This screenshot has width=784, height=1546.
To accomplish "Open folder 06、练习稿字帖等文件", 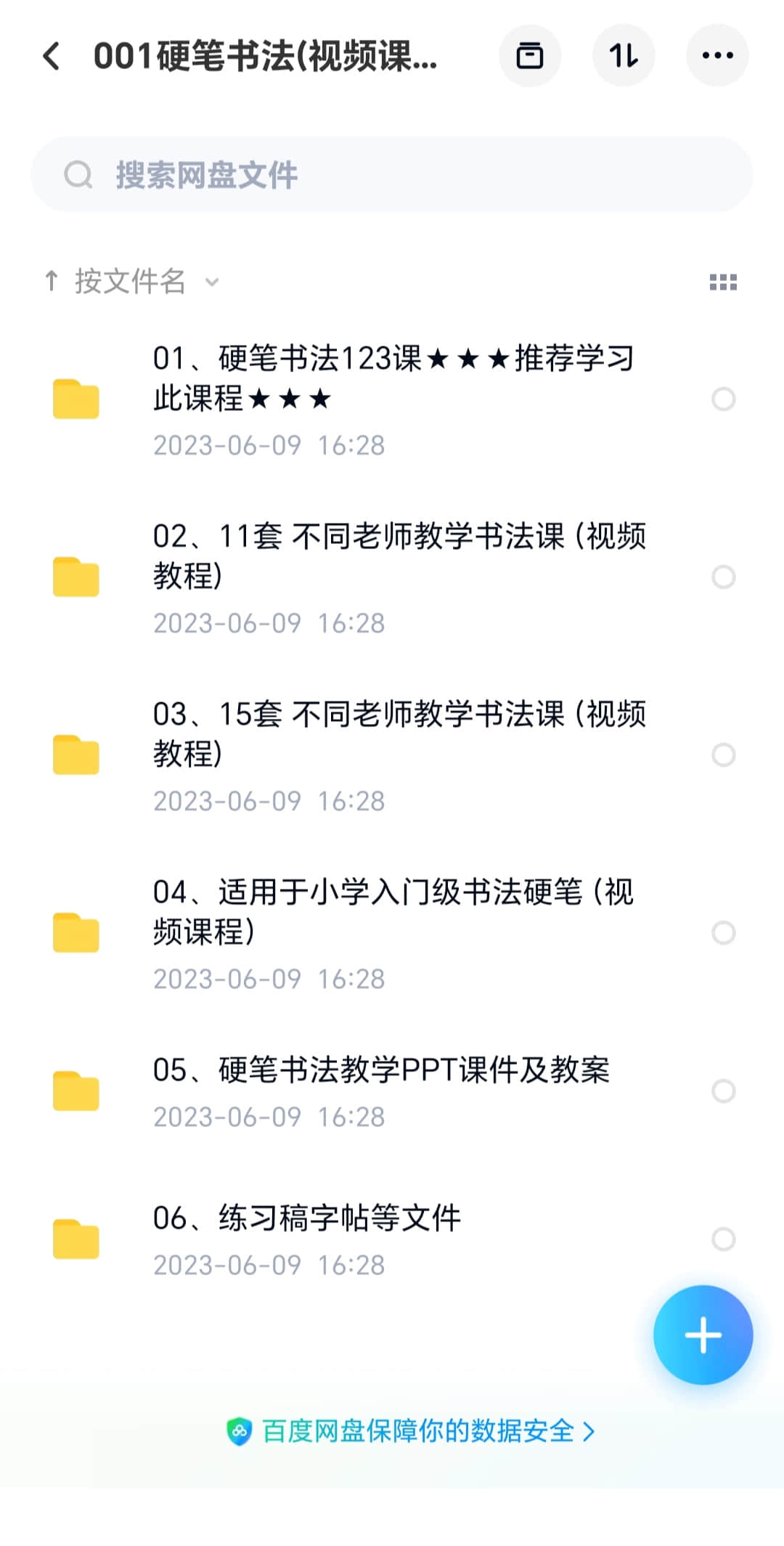I will pos(392,1240).
